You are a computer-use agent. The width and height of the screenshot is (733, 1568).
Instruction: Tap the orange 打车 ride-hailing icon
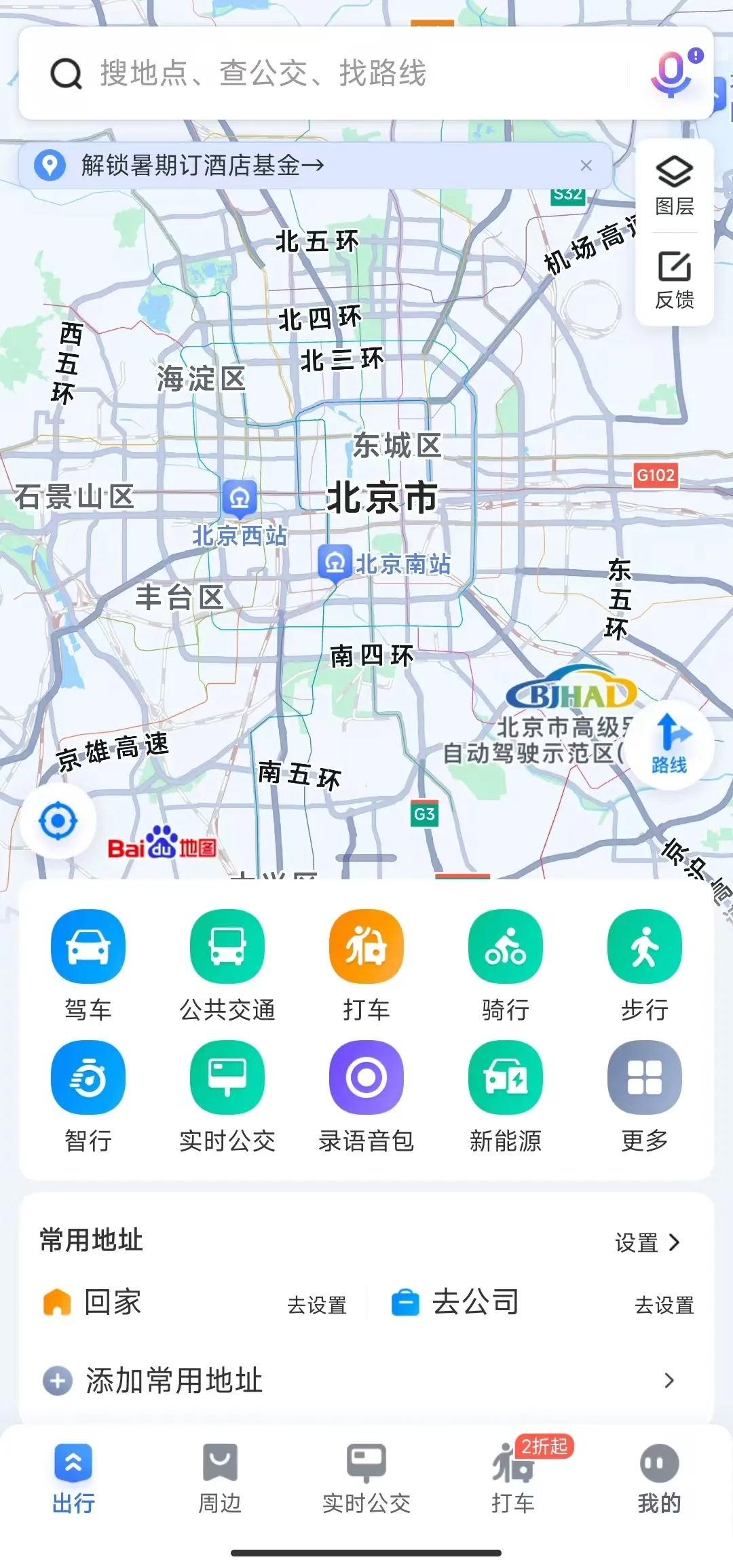(x=366, y=945)
